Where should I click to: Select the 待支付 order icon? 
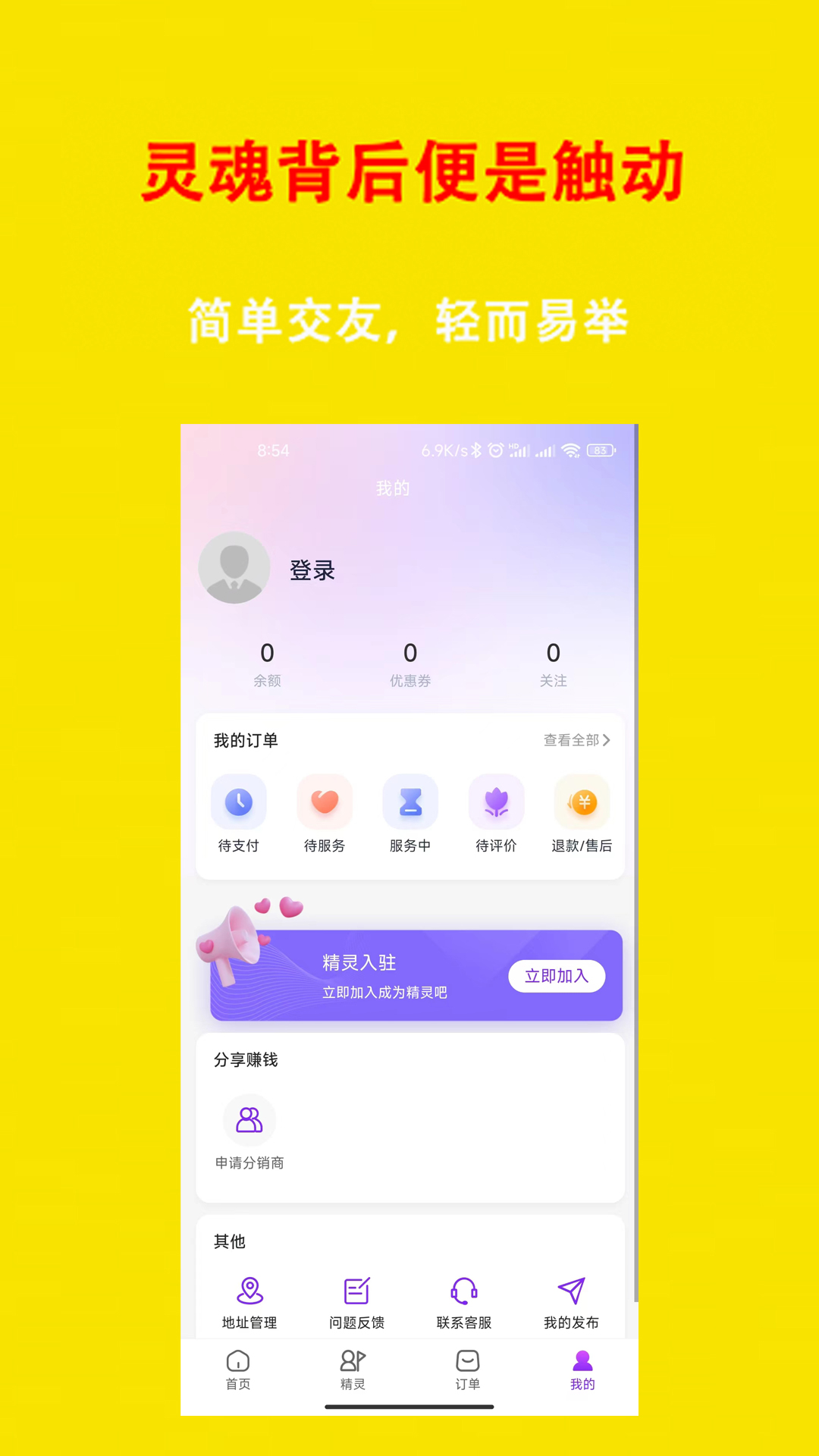click(x=239, y=802)
